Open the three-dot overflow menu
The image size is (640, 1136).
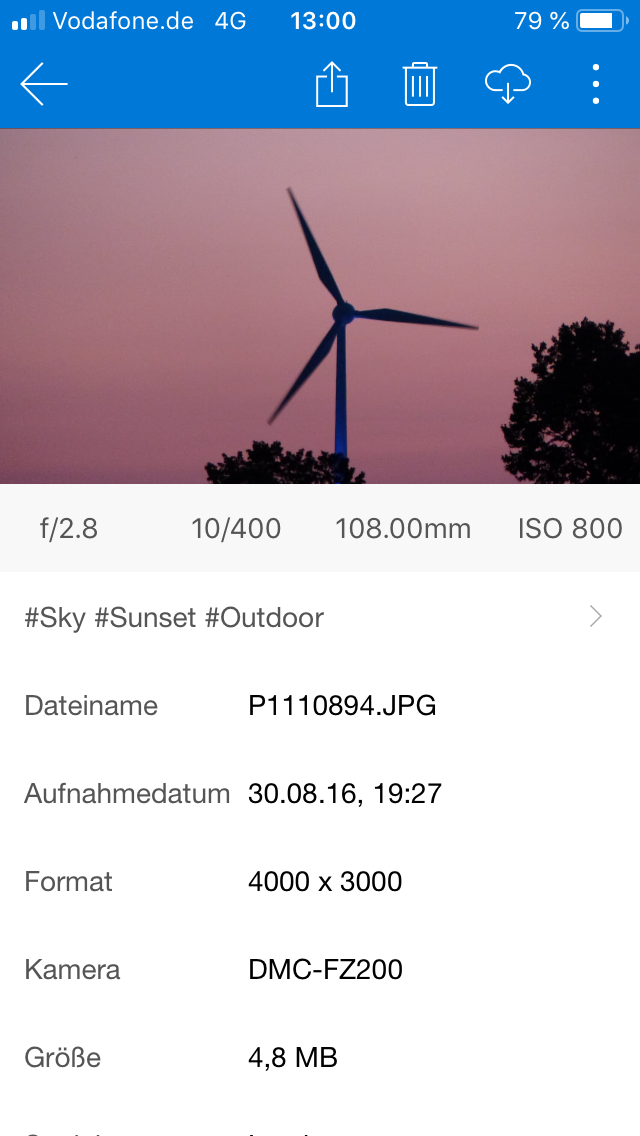[596, 85]
